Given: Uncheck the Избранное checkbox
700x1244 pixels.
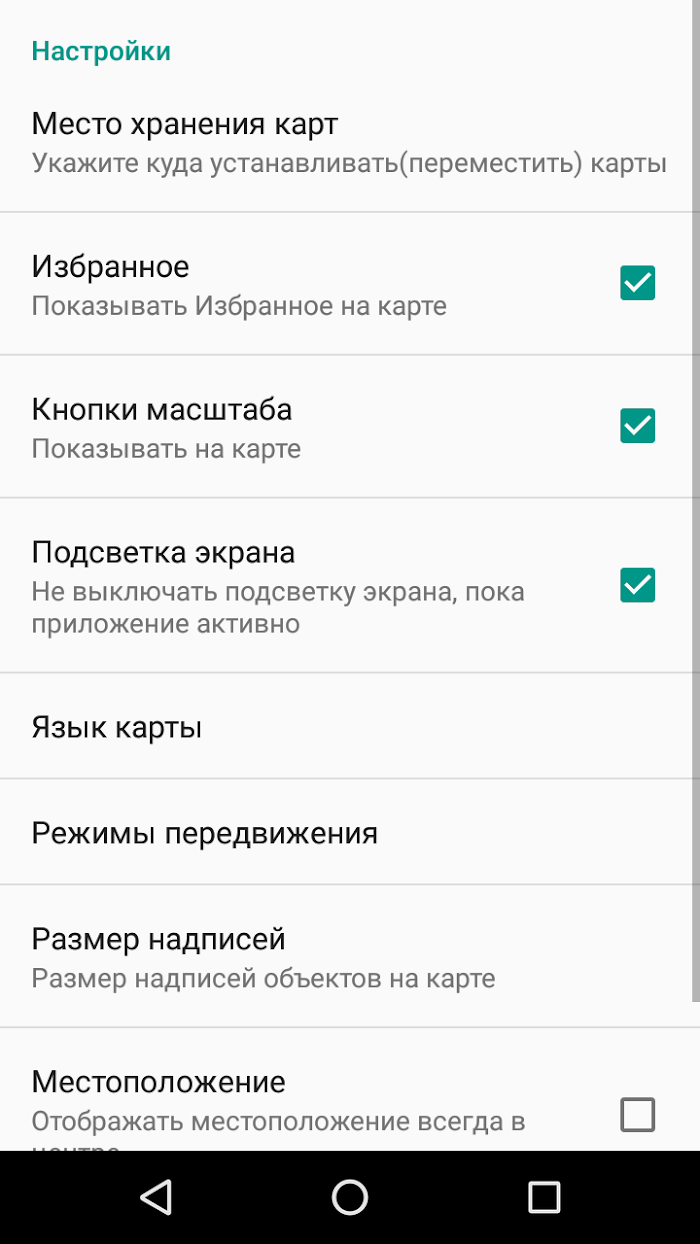Looking at the screenshot, I should click(637, 283).
